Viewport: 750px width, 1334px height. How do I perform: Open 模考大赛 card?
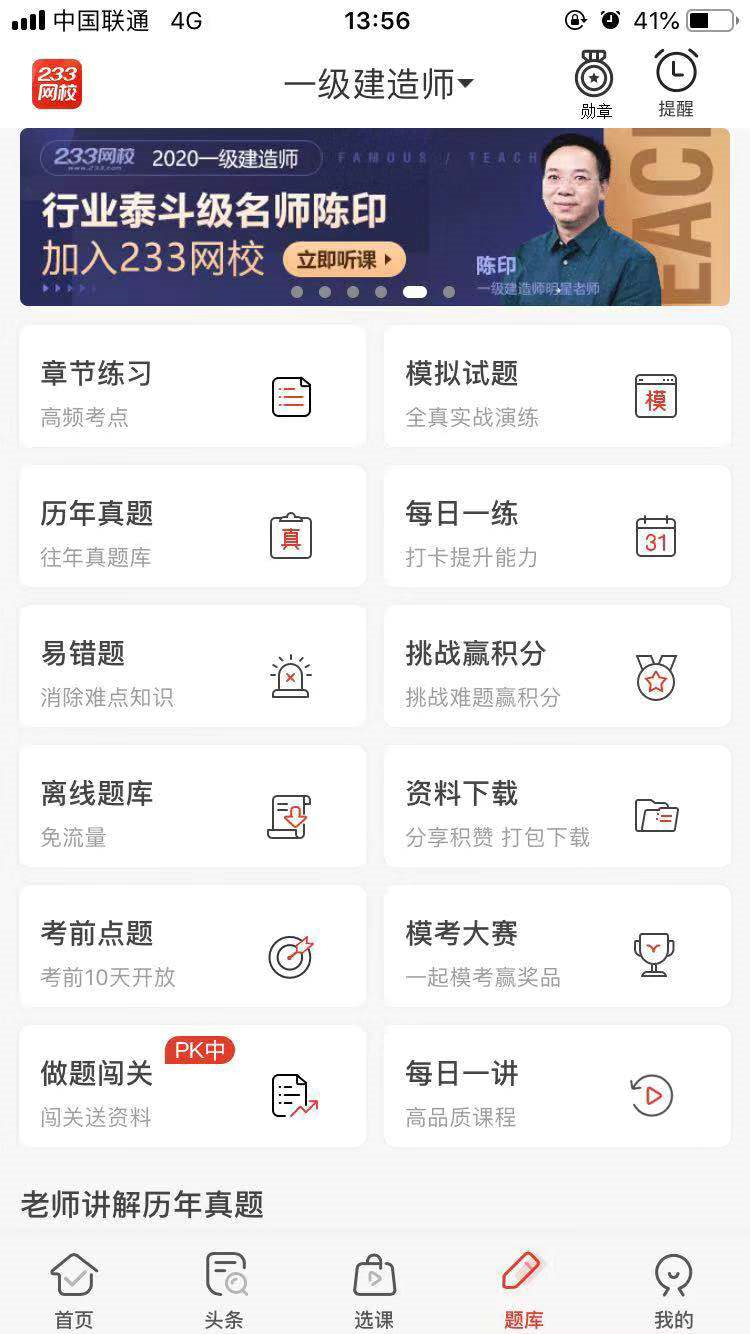point(557,947)
